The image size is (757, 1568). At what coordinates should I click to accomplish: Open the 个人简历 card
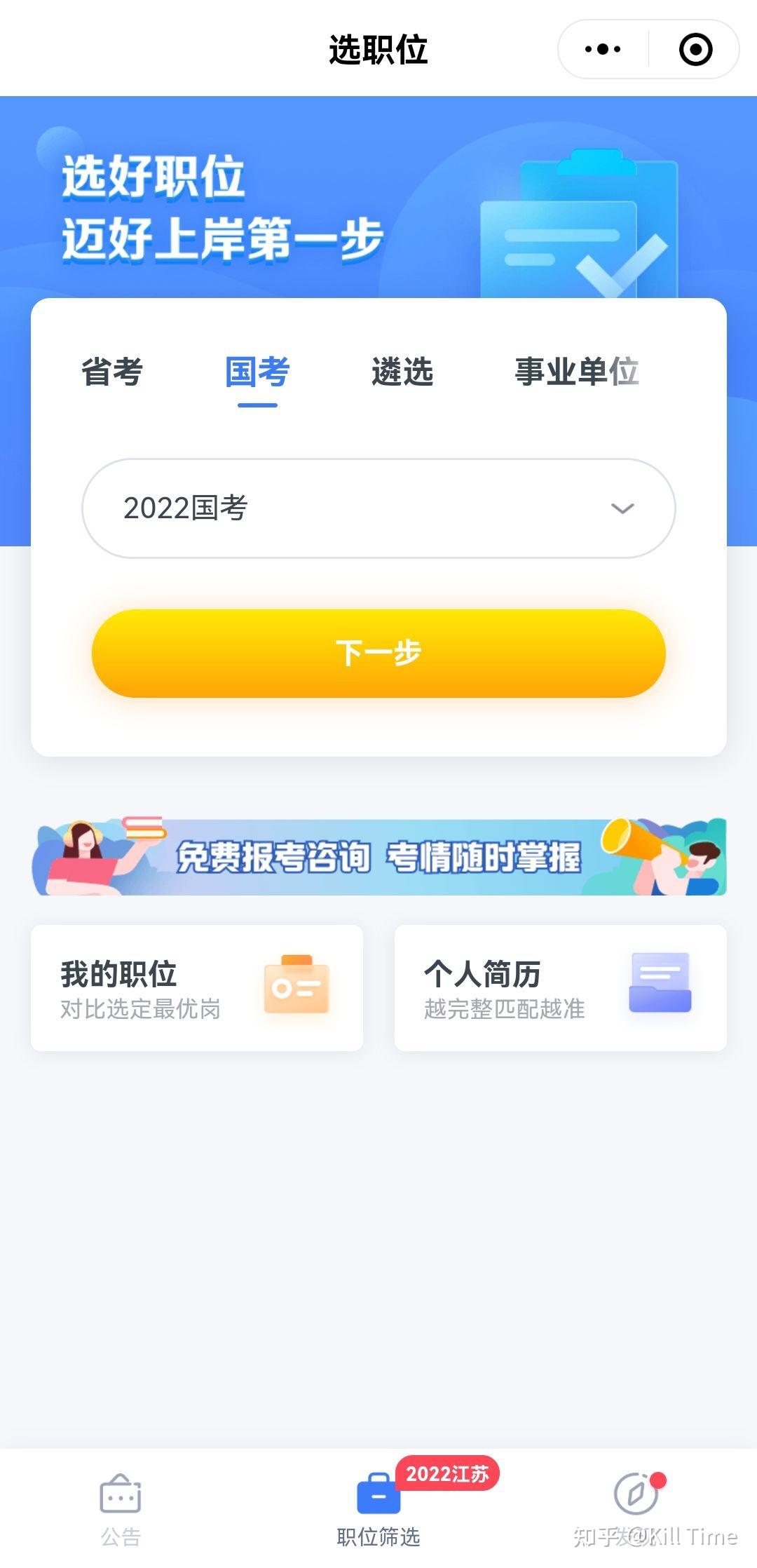(x=561, y=987)
